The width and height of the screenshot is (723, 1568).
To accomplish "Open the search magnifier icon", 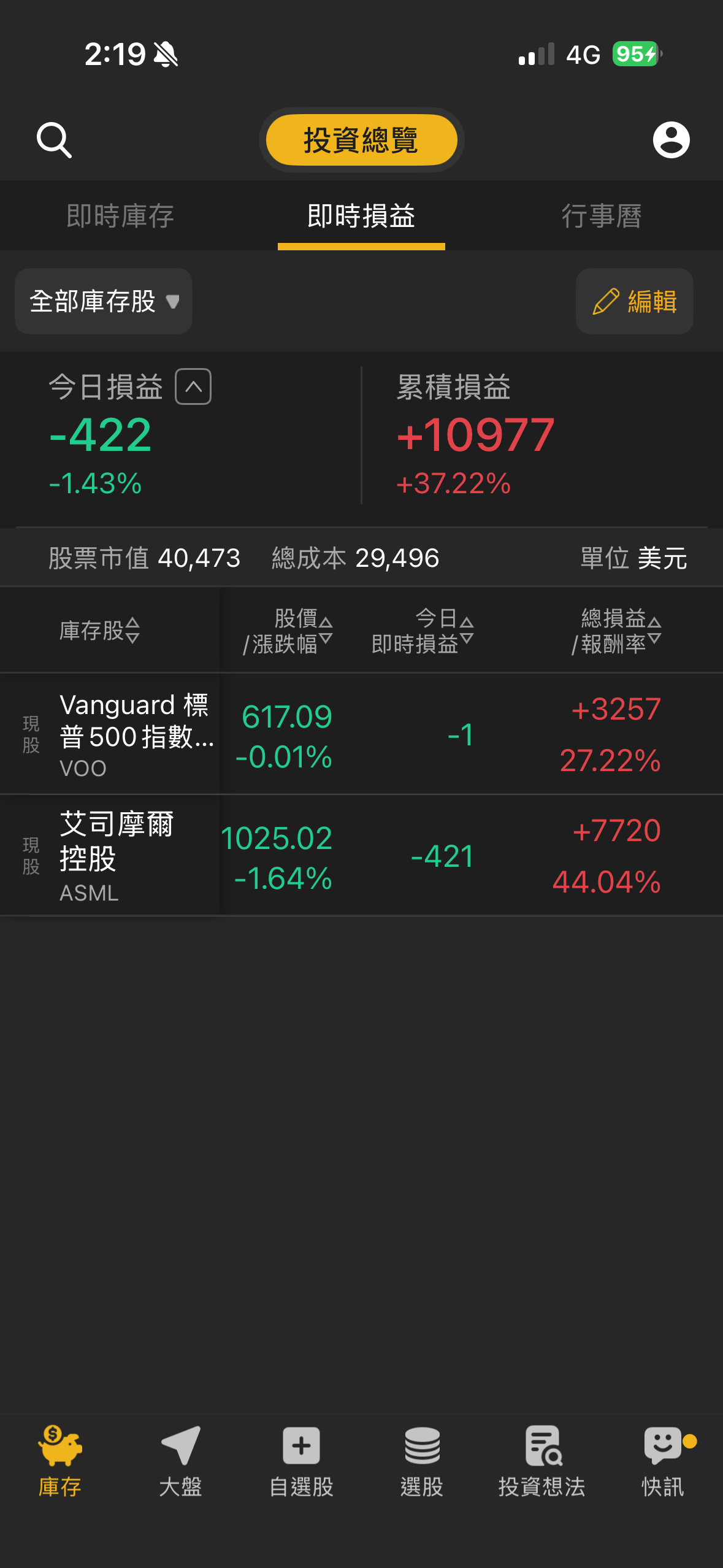I will [54, 140].
